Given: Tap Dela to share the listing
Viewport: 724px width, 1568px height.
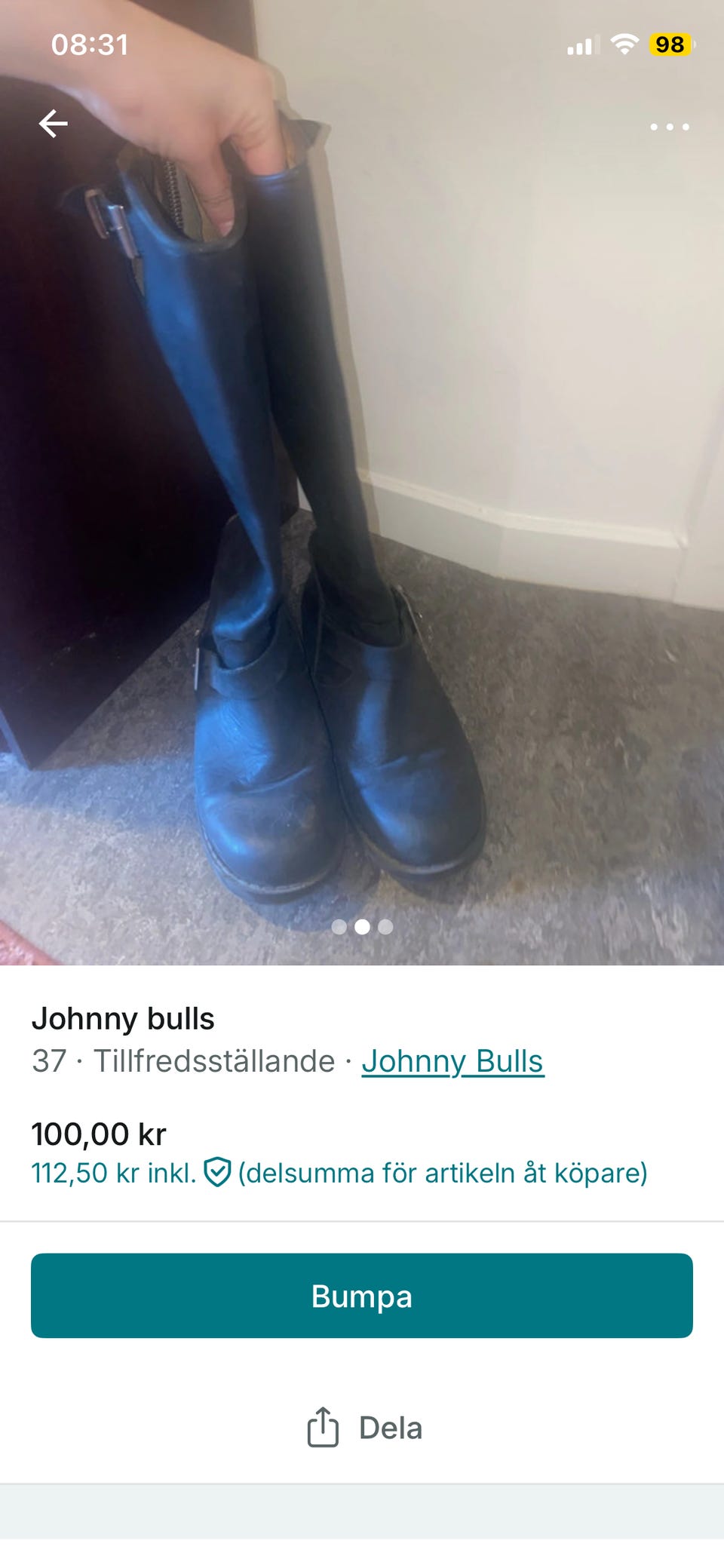Looking at the screenshot, I should (x=391, y=1427).
